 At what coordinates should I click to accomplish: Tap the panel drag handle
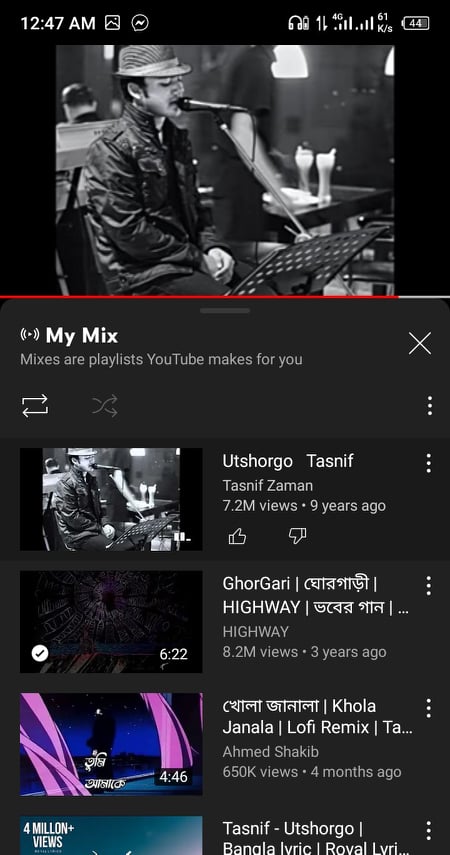[225, 310]
